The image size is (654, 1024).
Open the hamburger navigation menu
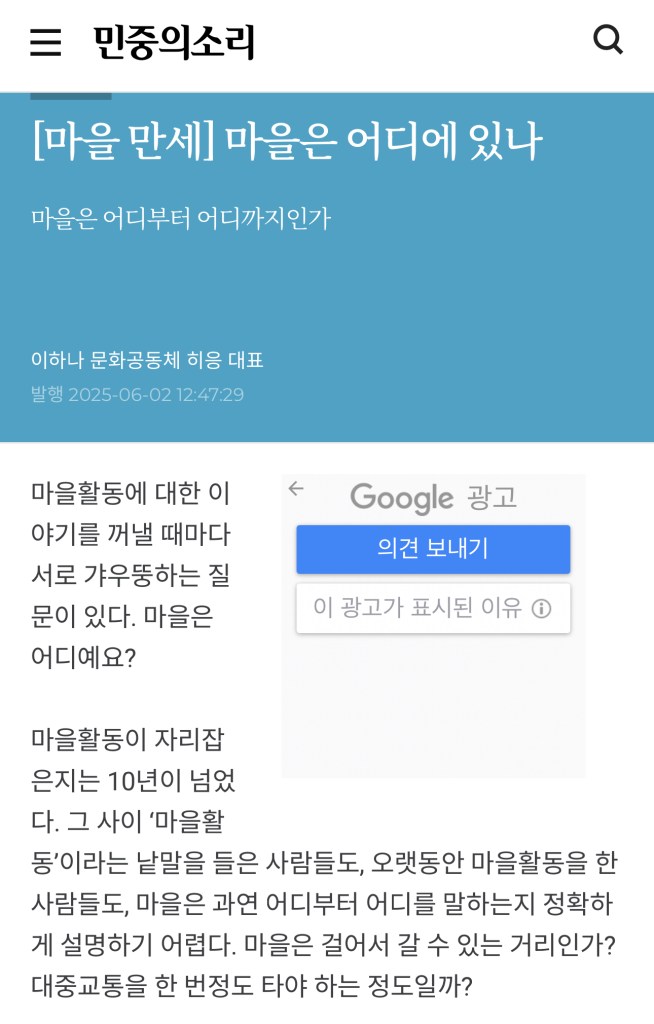46,42
